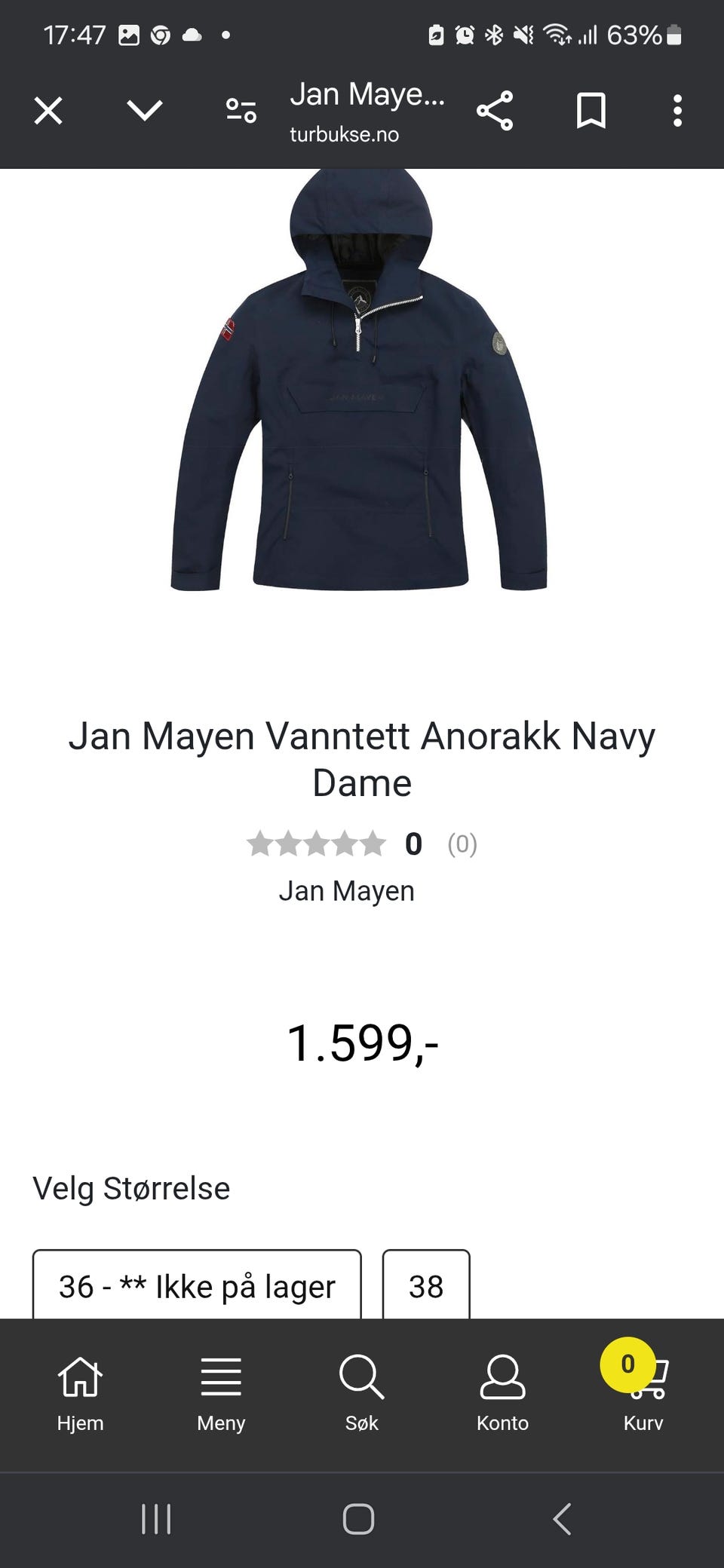Viewport: 724px width, 1568px height.
Task: Open the Meny navigation
Action: [221, 1393]
